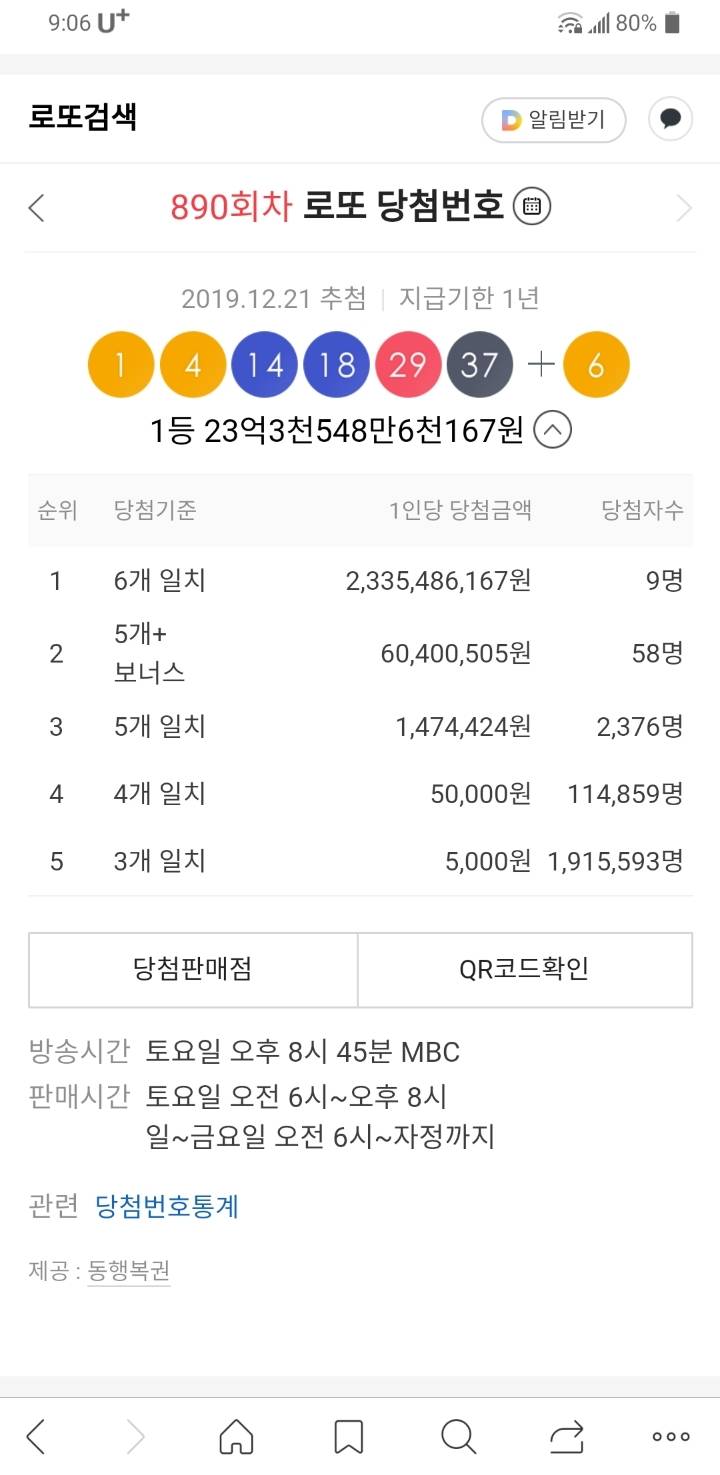
Task: Open the 당첨번호통계 statistics link
Action: pos(166,1207)
